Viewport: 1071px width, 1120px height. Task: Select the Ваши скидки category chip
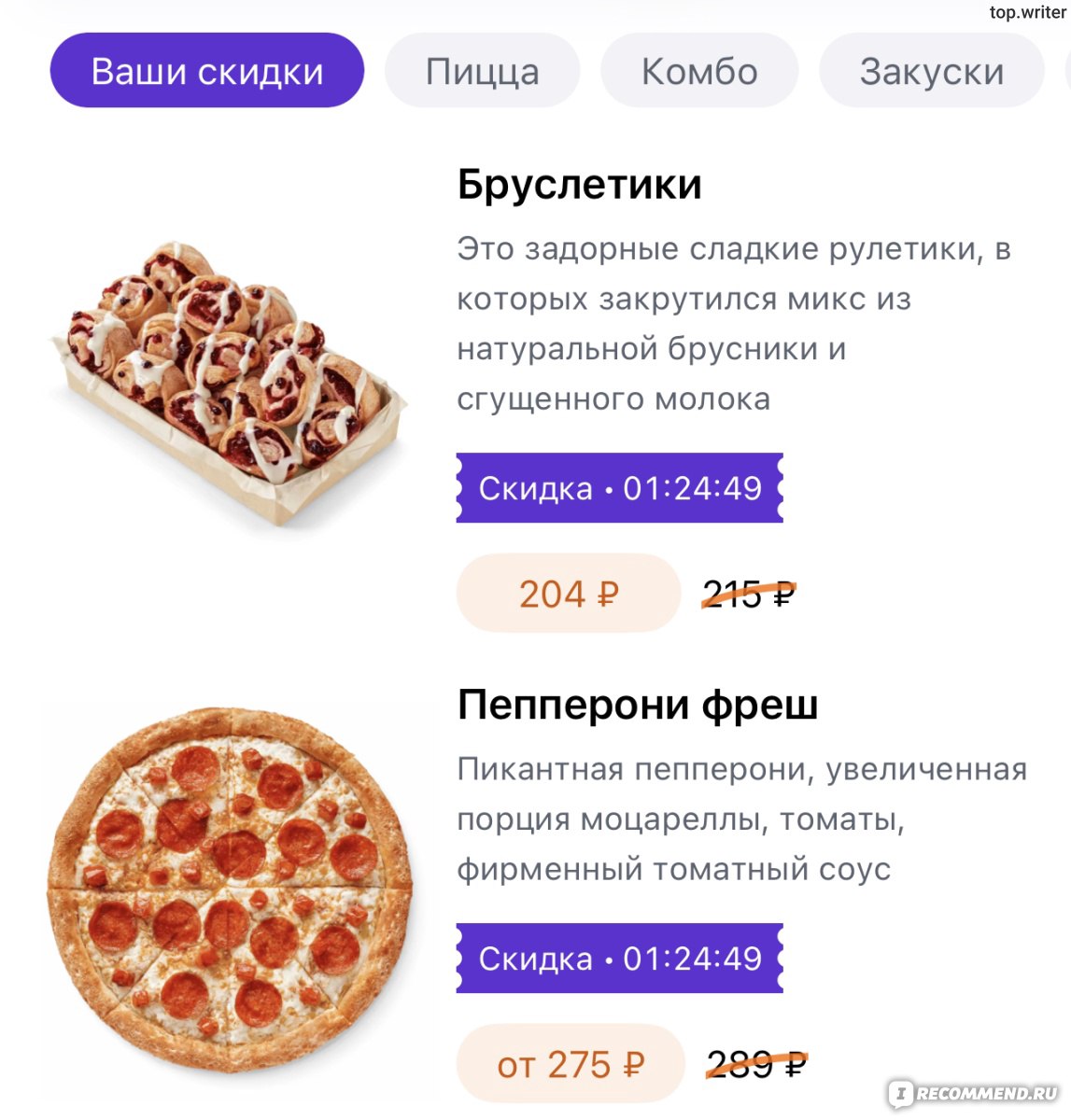206,72
